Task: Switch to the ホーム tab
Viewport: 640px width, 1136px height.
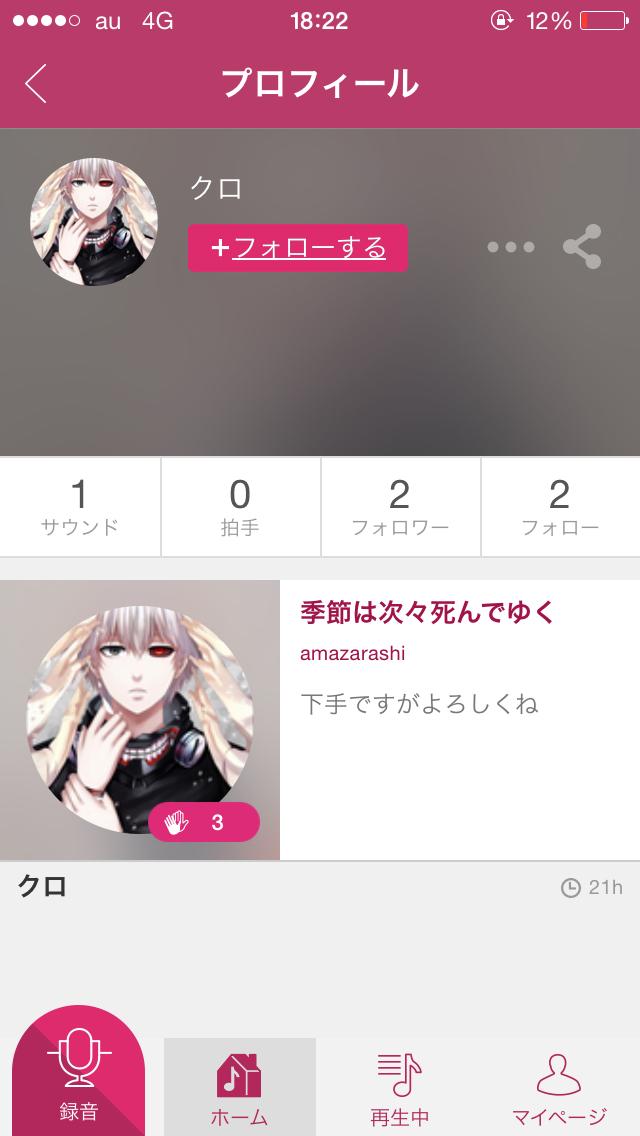Action: coord(240,1088)
